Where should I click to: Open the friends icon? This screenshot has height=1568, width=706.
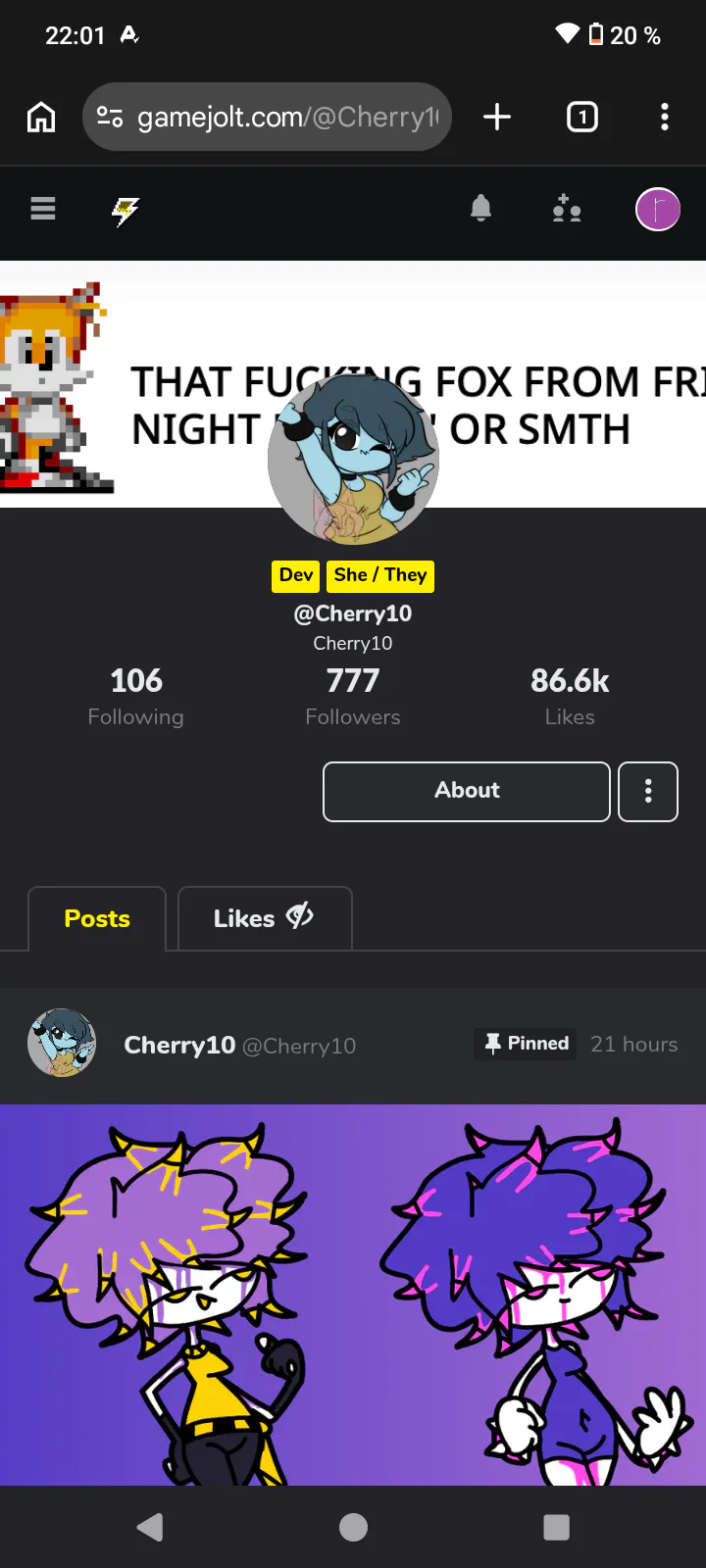click(x=567, y=209)
